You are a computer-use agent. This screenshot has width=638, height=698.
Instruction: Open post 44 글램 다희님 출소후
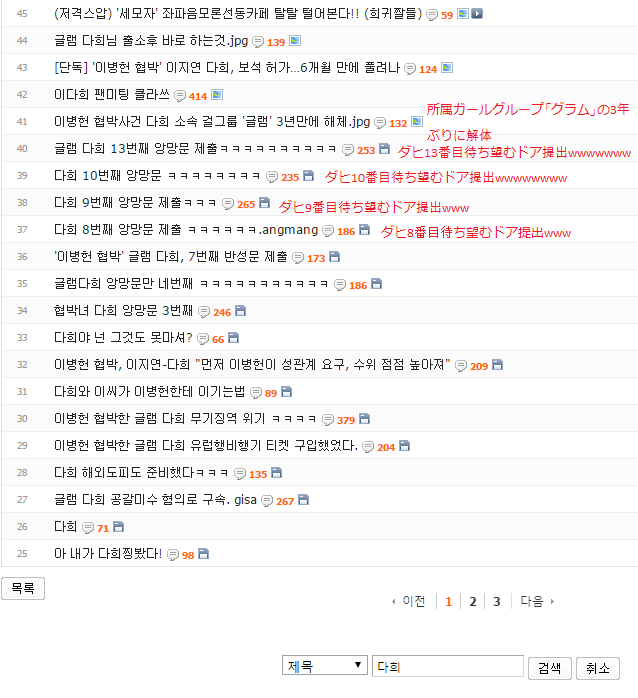click(x=150, y=41)
